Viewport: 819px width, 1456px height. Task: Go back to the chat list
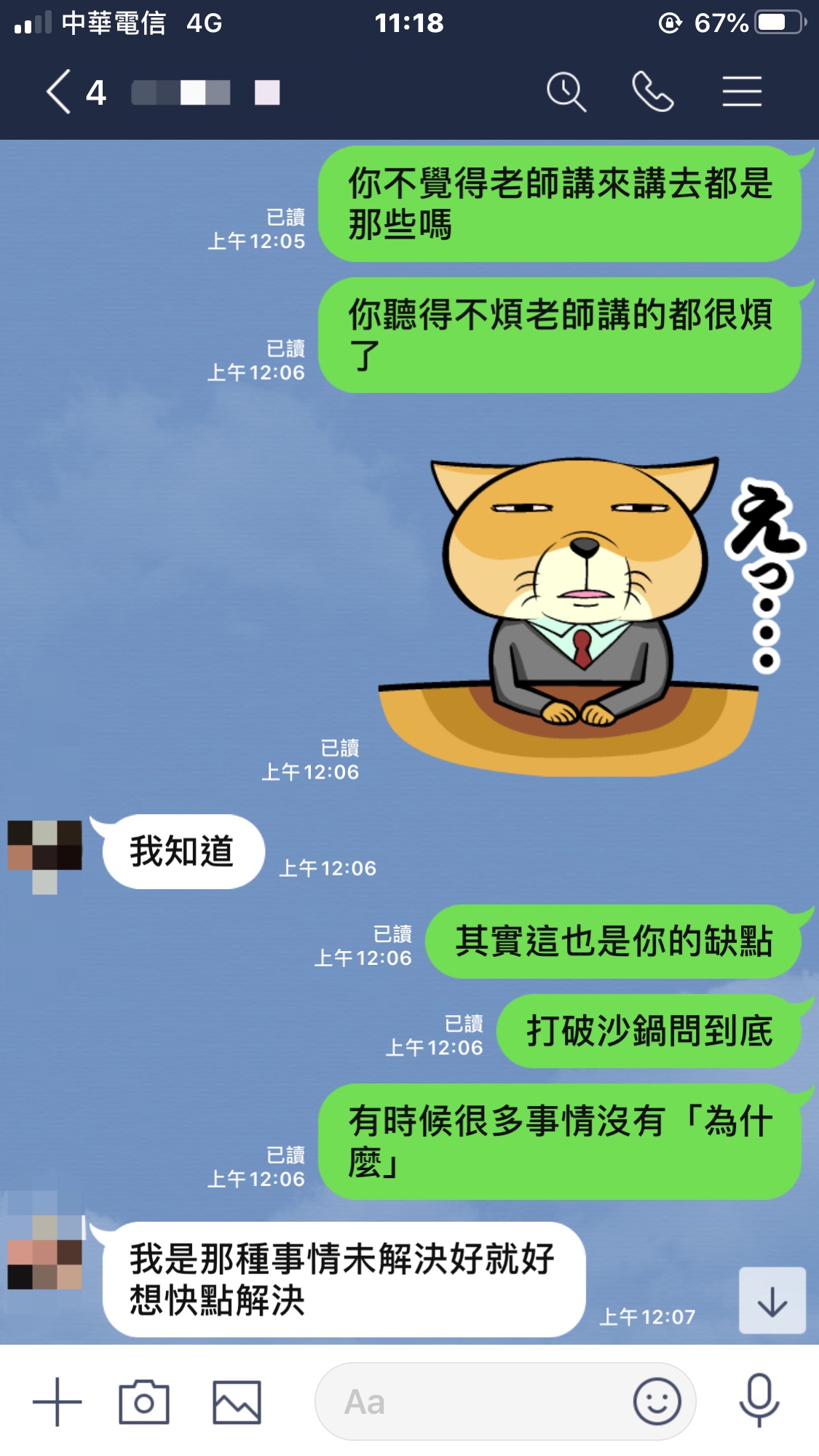60,92
